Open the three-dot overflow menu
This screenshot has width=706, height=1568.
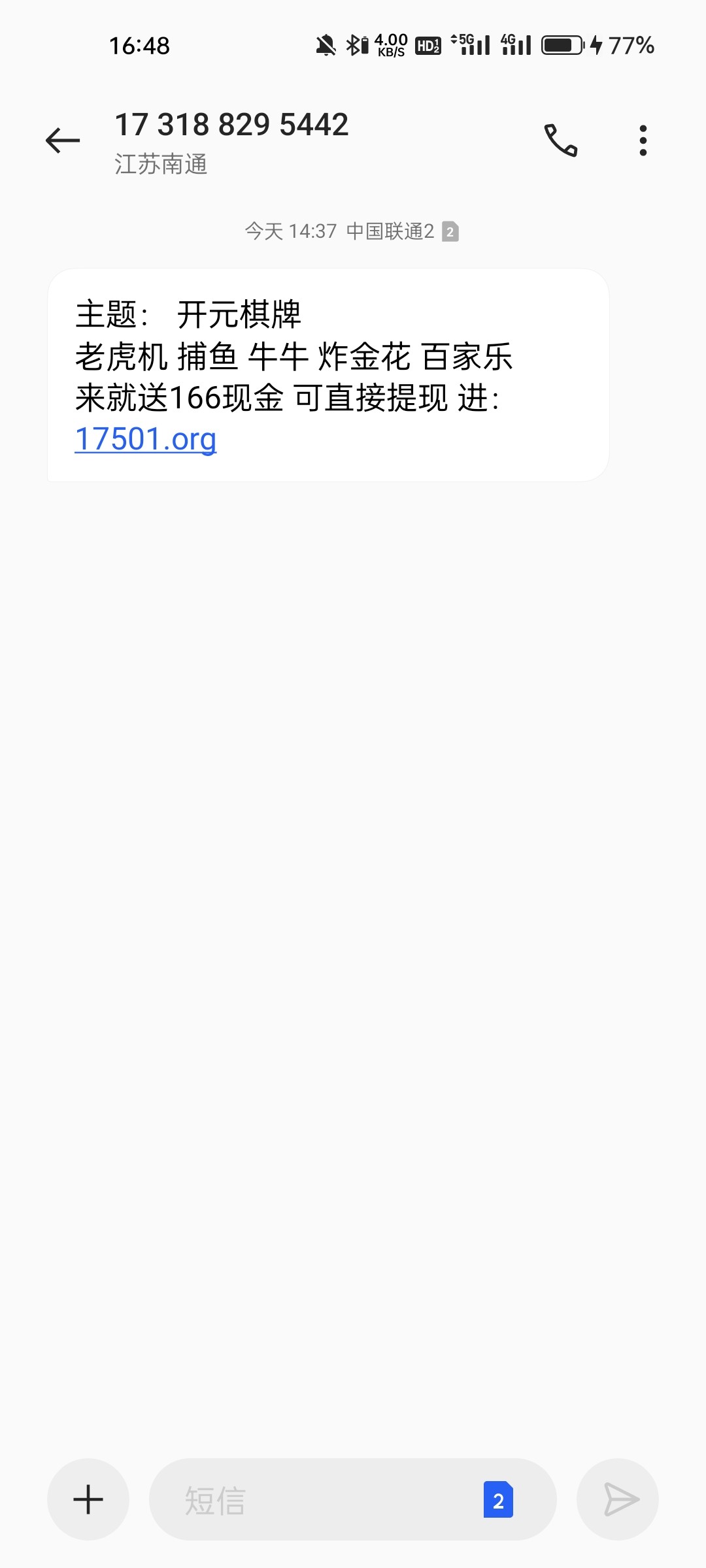pyautogui.click(x=643, y=140)
